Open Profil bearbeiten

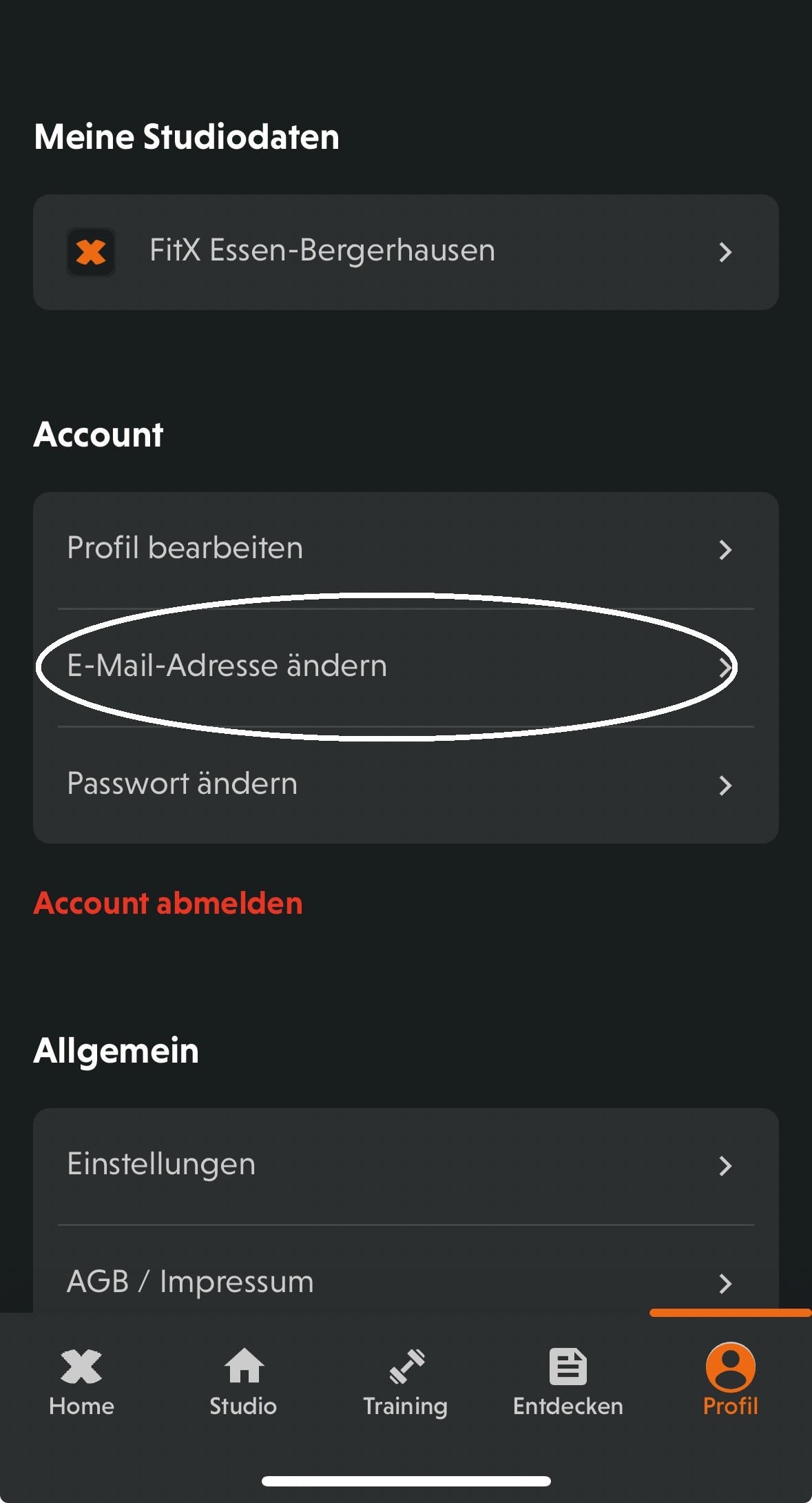coord(406,549)
